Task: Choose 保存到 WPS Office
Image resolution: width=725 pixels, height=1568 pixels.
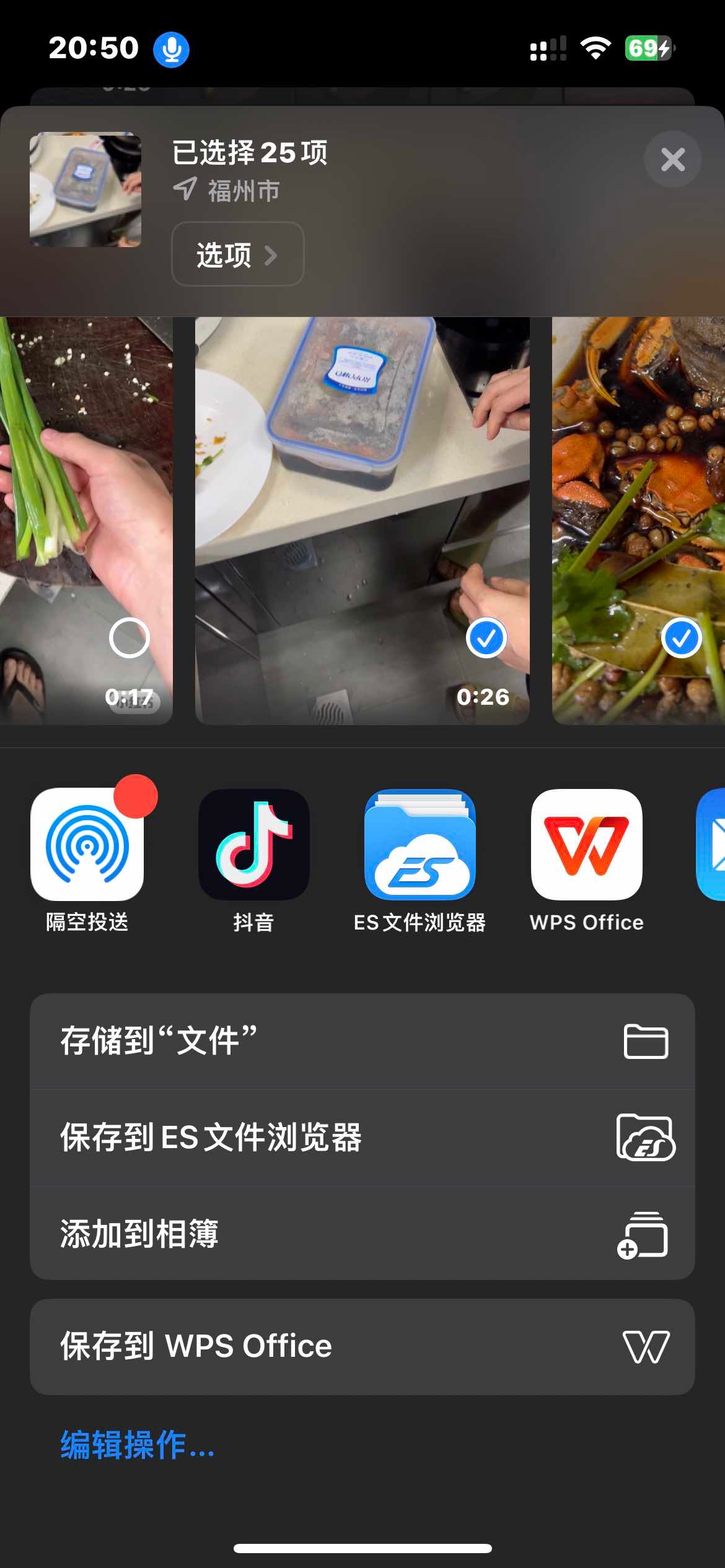Action: [x=362, y=1347]
